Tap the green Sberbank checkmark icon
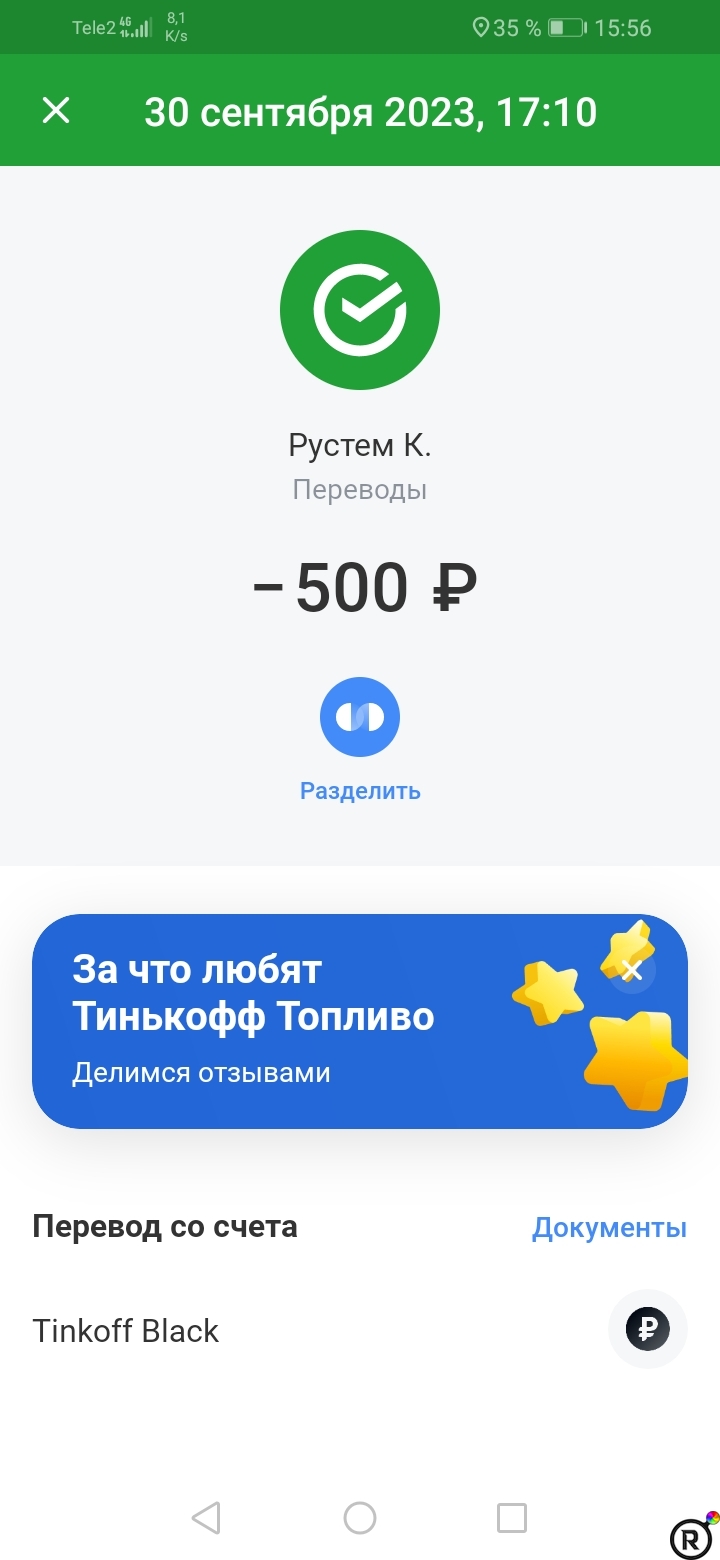 click(360, 310)
